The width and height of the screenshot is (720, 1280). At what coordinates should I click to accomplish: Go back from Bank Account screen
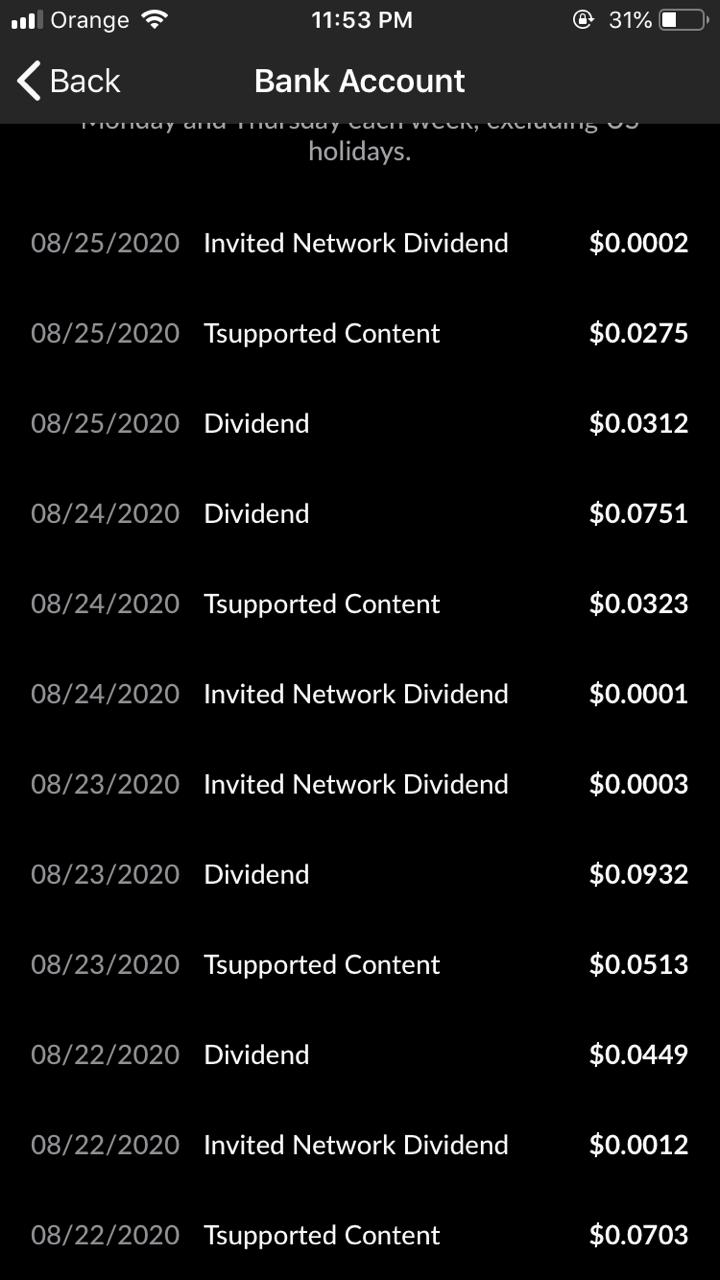[68, 81]
